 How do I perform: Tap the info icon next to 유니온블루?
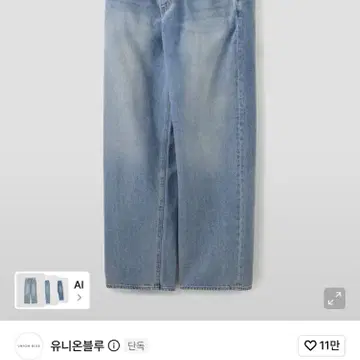[114, 346]
